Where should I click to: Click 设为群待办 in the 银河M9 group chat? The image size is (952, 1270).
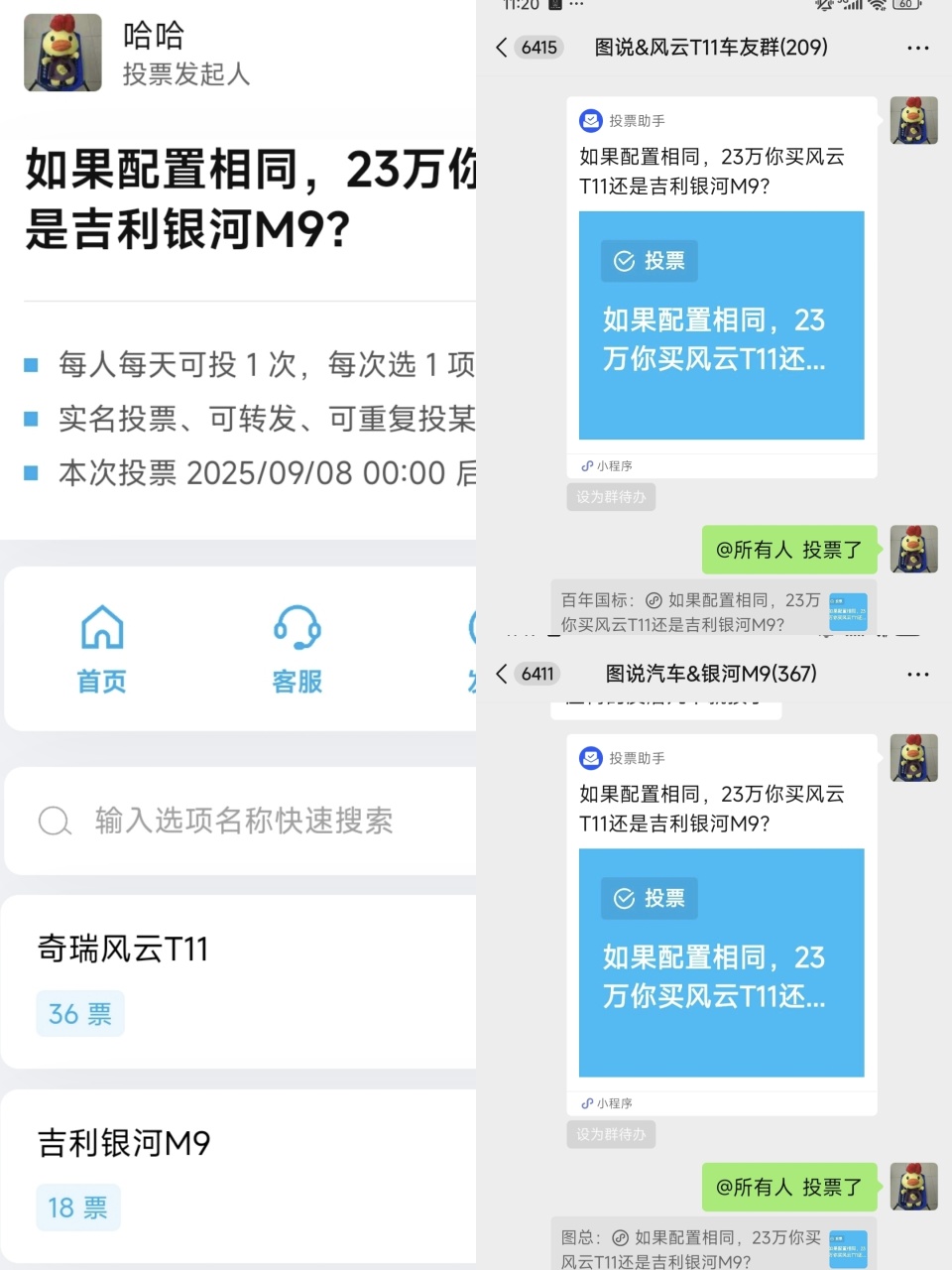(611, 1136)
